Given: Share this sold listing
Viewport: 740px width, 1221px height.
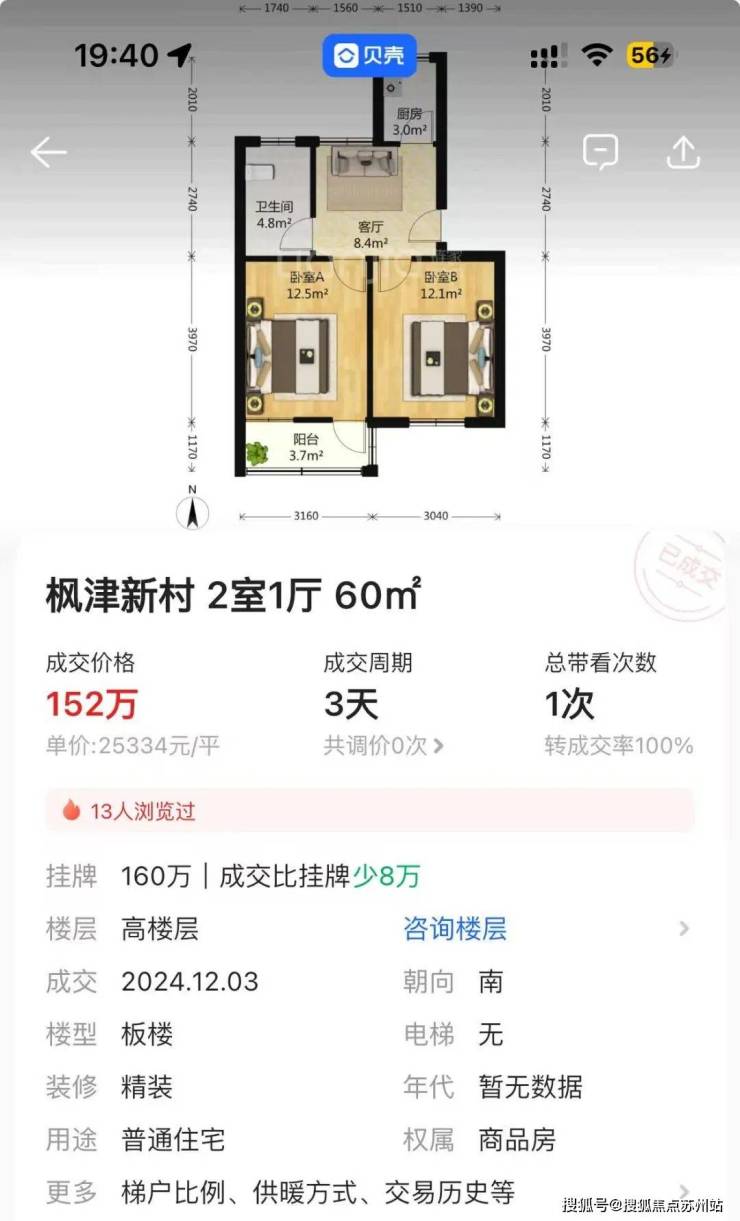Looking at the screenshot, I should point(683,152).
